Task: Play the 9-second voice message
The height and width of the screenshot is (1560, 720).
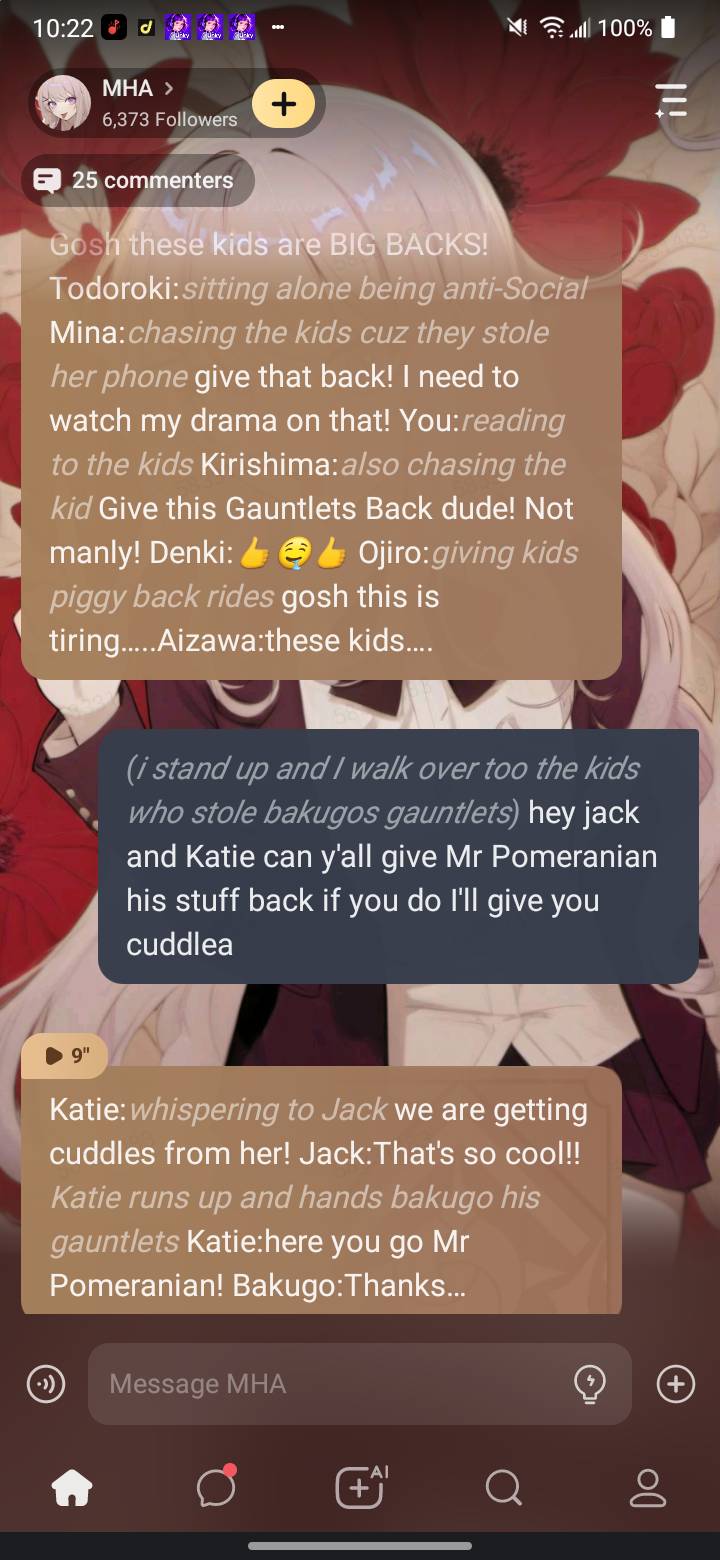Action: click(x=63, y=1055)
